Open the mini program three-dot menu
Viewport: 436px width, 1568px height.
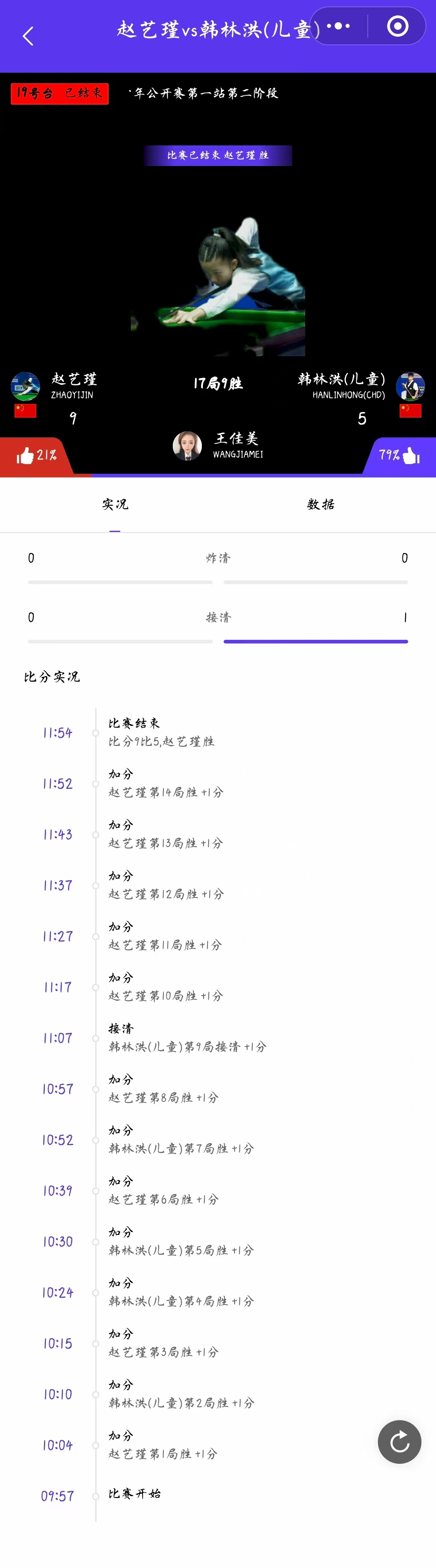pyautogui.click(x=338, y=26)
